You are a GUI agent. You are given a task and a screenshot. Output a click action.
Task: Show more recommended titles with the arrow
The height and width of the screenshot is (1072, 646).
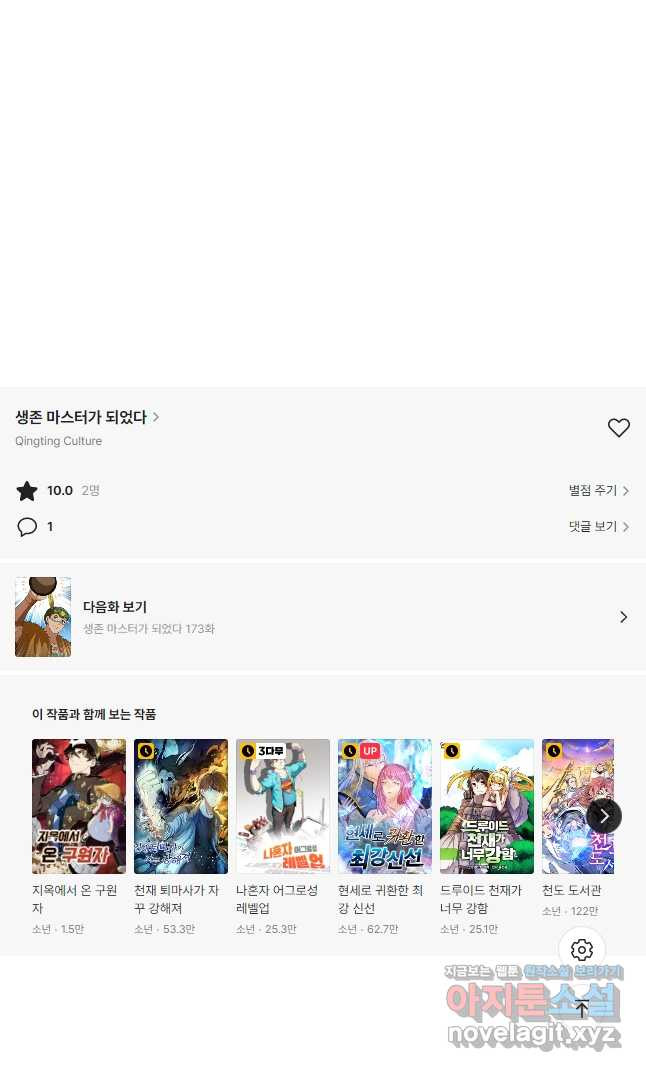click(604, 816)
